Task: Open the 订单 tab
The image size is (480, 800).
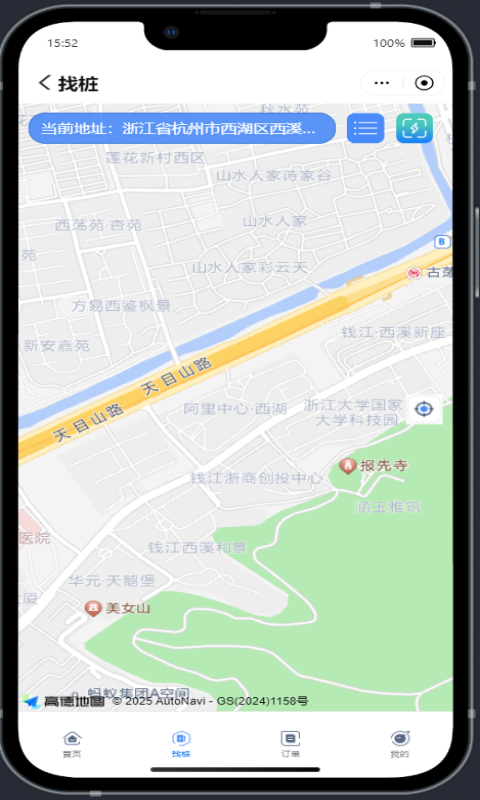Action: [x=290, y=745]
